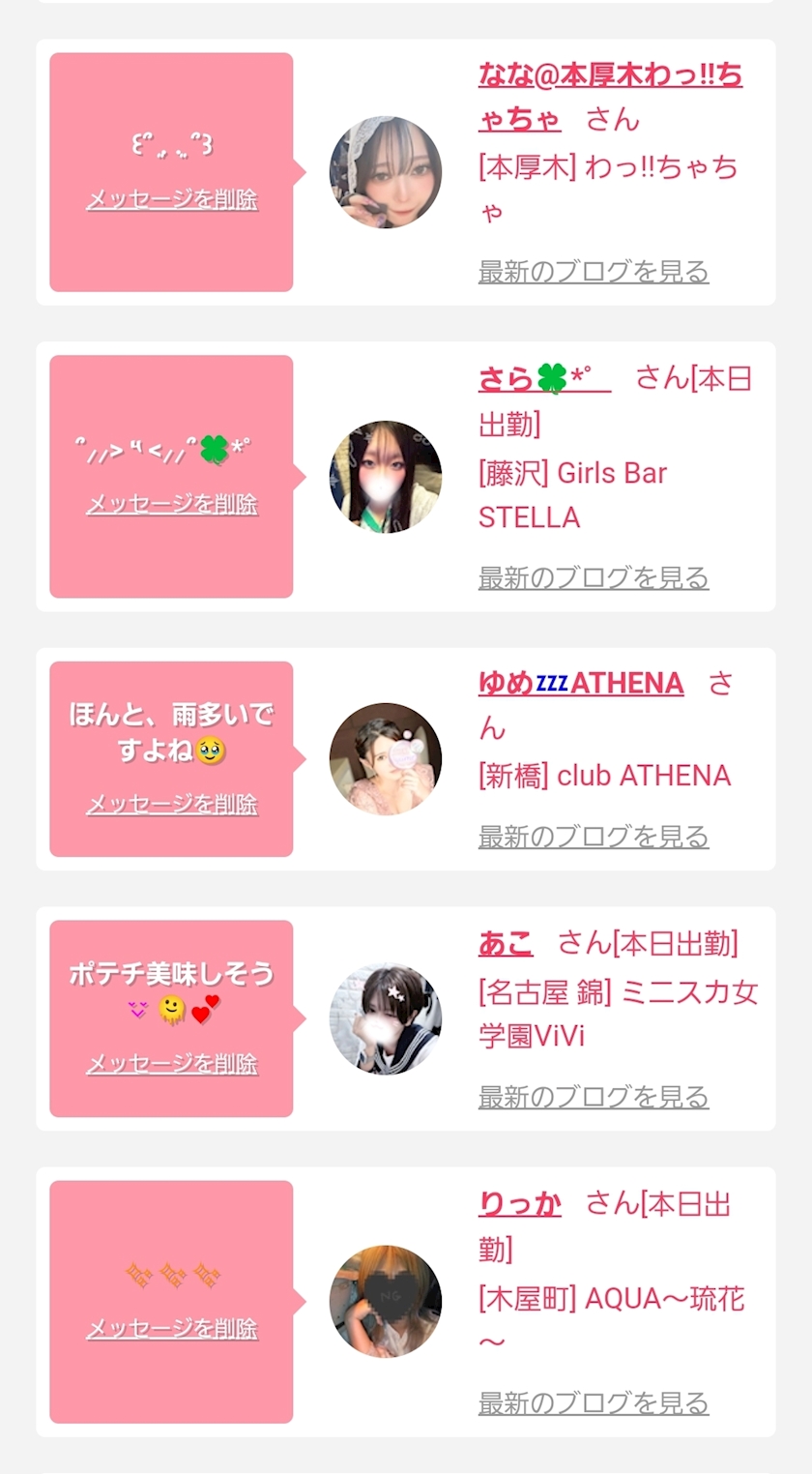This screenshot has width=812, height=1474.
Task: View latest blog from AQUA〜琉花〜's りっか
Action: pyautogui.click(x=594, y=1403)
